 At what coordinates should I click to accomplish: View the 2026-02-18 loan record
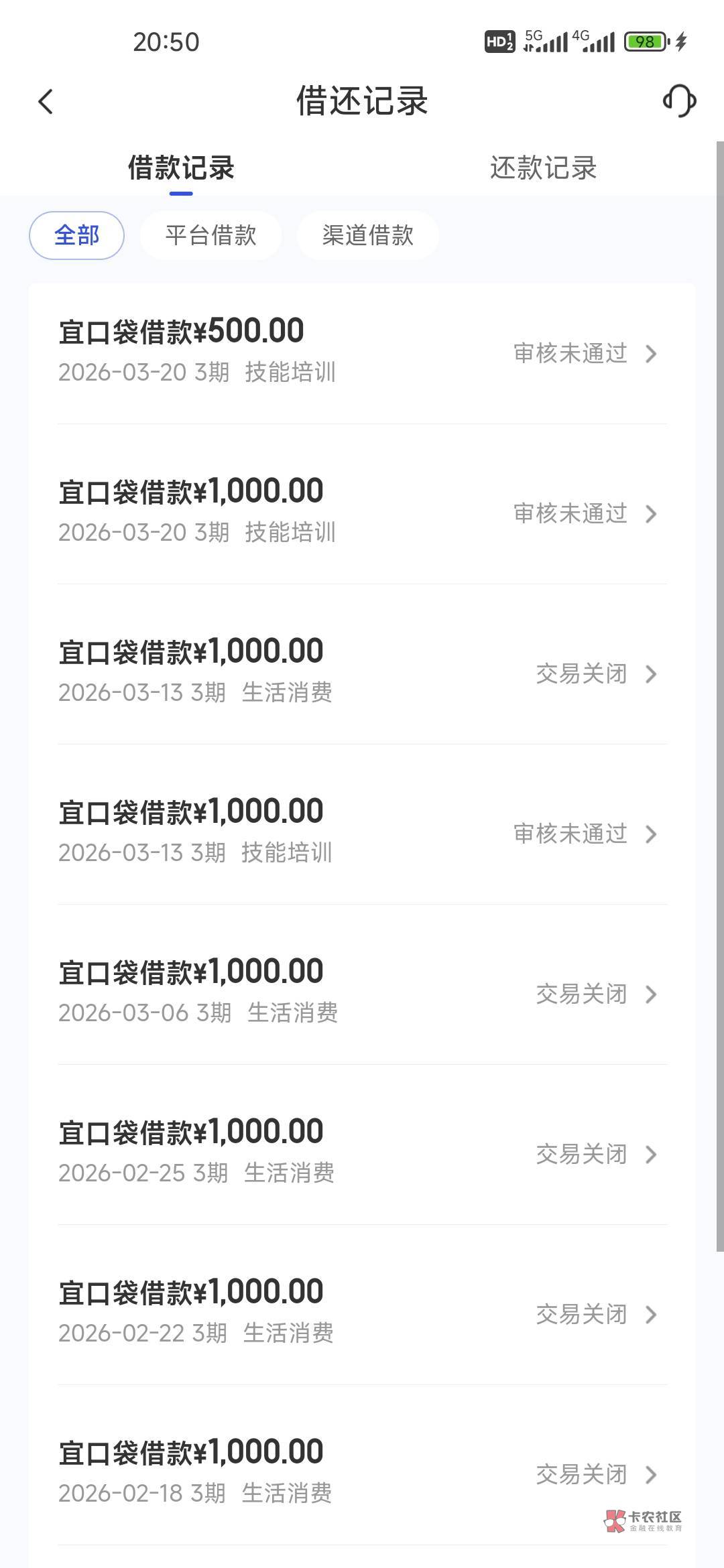tap(362, 1472)
